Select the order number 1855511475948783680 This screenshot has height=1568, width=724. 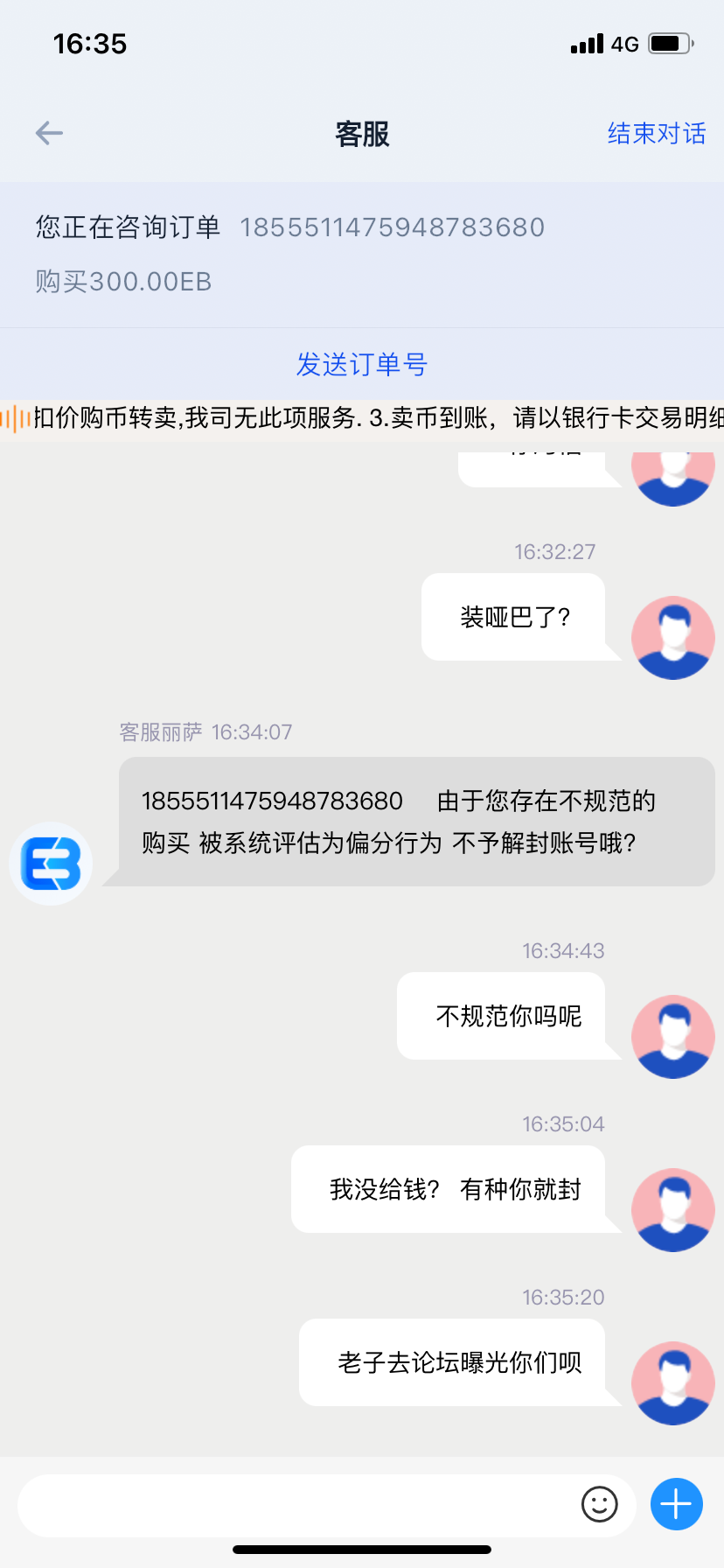click(x=392, y=227)
